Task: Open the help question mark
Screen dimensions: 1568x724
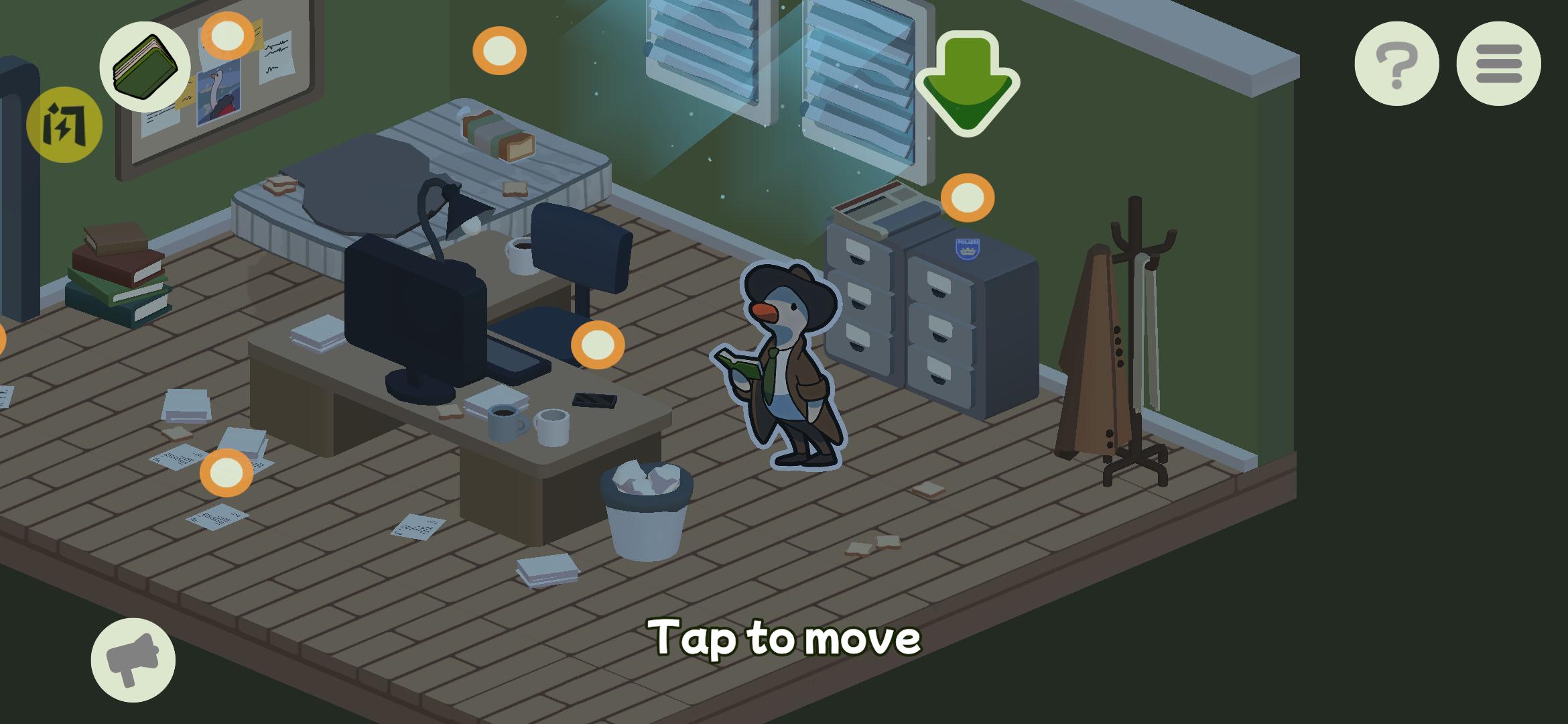Action: (x=1396, y=64)
